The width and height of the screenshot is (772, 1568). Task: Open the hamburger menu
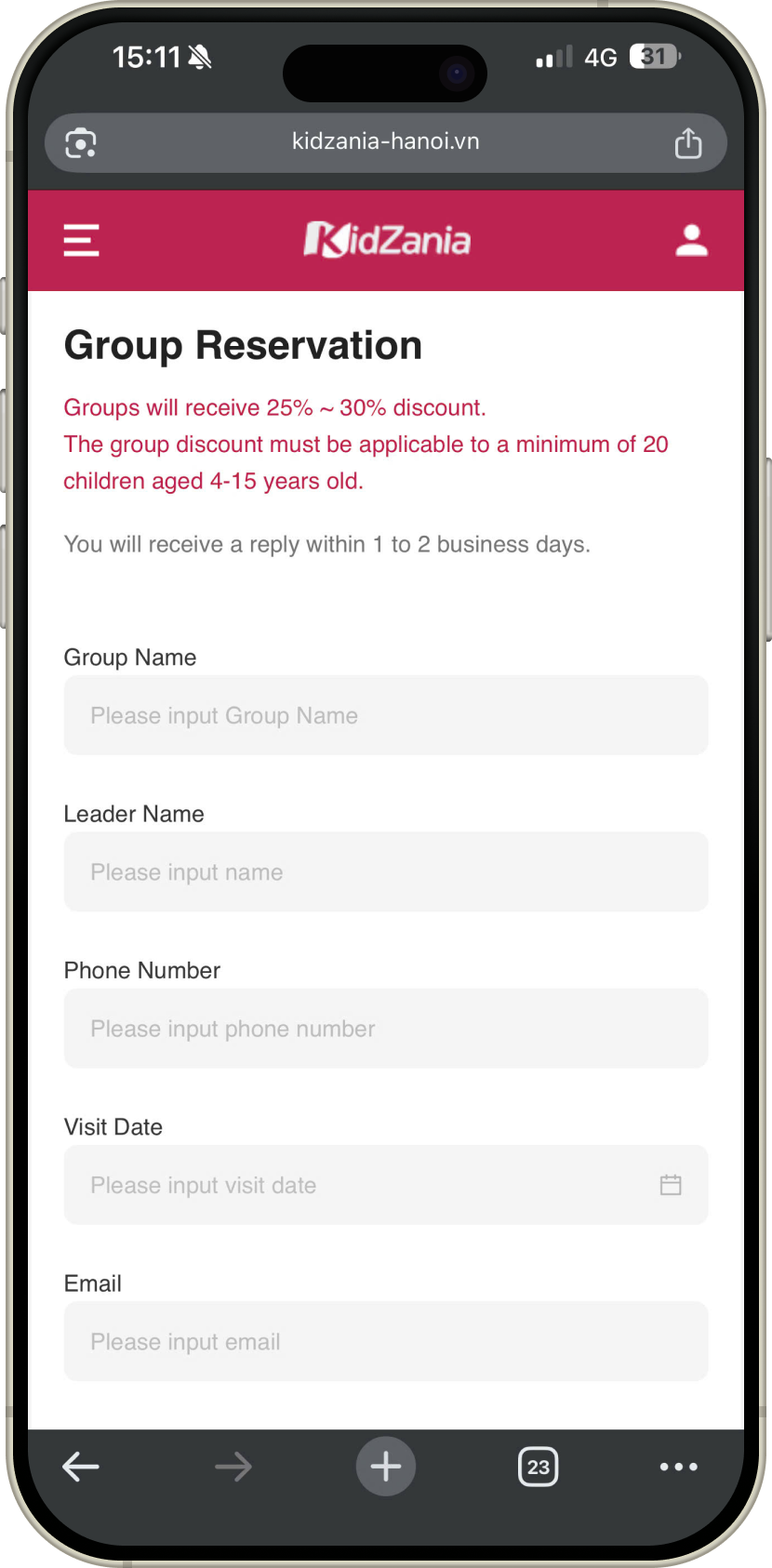click(x=81, y=240)
